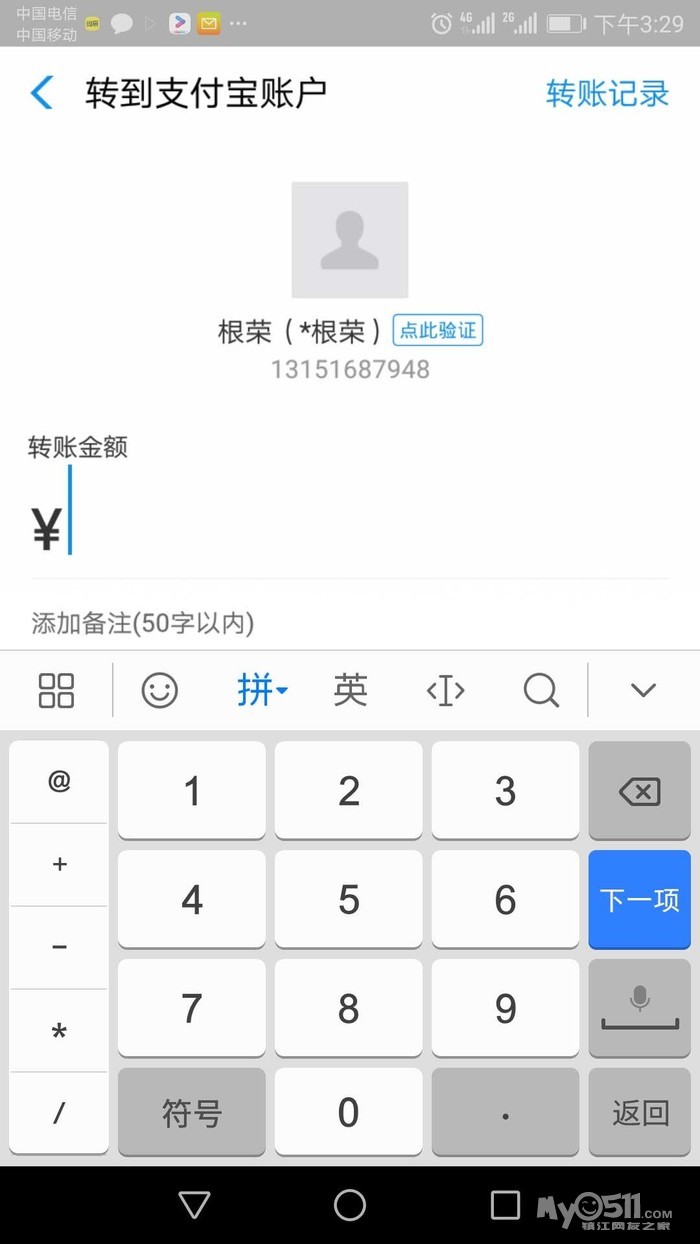Open the 拼 input mode dropdown

(x=262, y=690)
